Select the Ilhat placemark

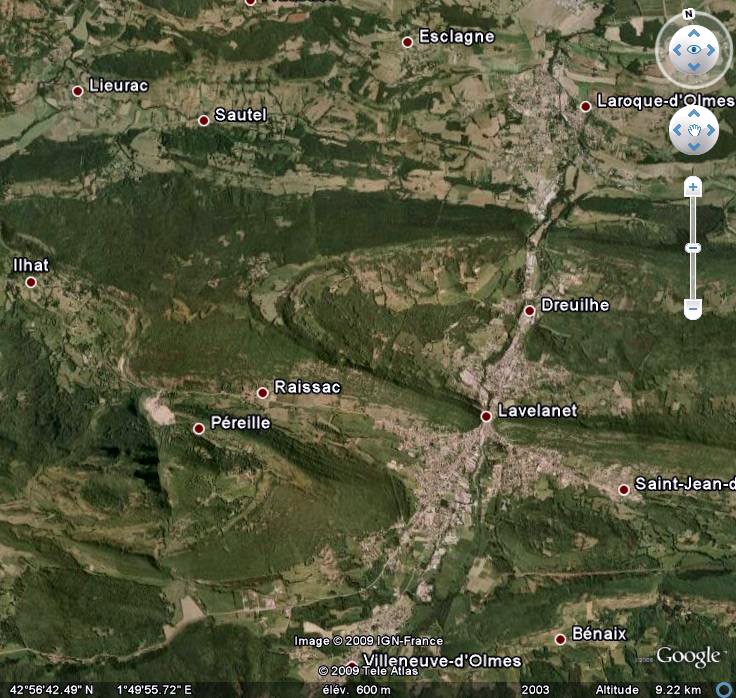[31, 282]
